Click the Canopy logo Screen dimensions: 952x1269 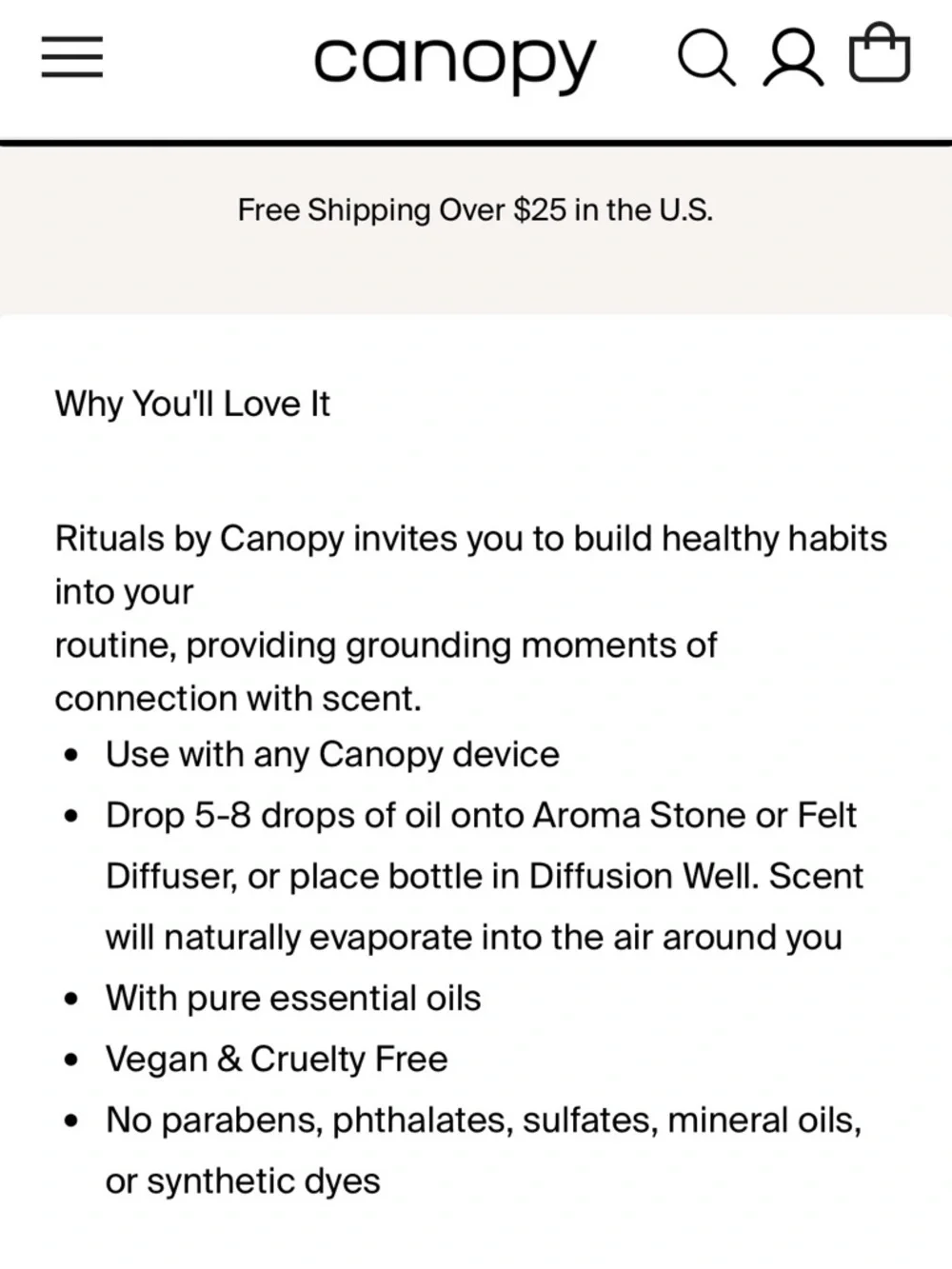[454, 59]
